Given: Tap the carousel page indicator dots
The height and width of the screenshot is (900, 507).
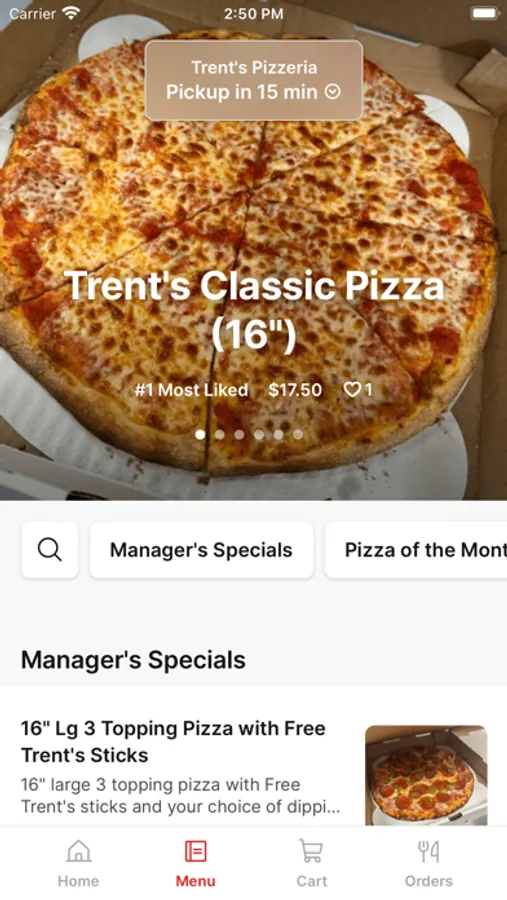Looking at the screenshot, I should point(249,435).
